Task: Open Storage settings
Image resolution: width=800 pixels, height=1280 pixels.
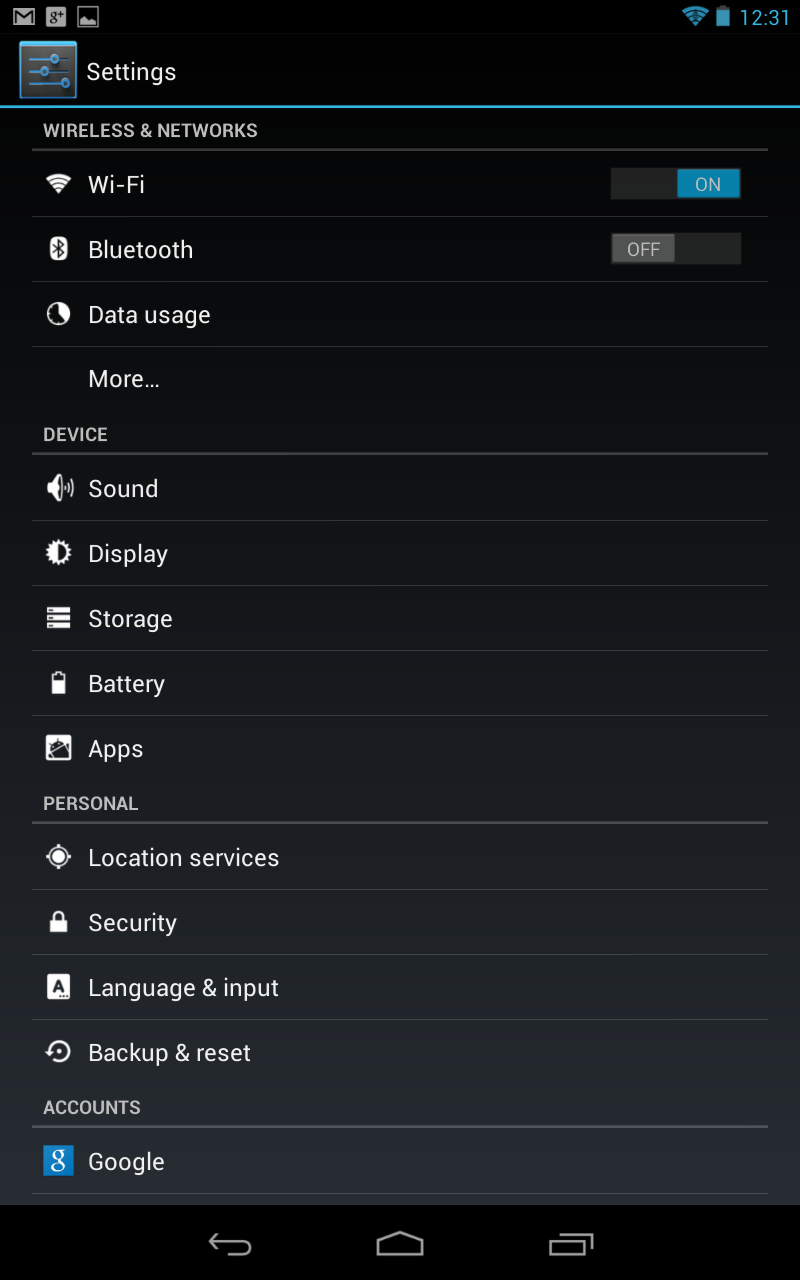Action: [400, 618]
